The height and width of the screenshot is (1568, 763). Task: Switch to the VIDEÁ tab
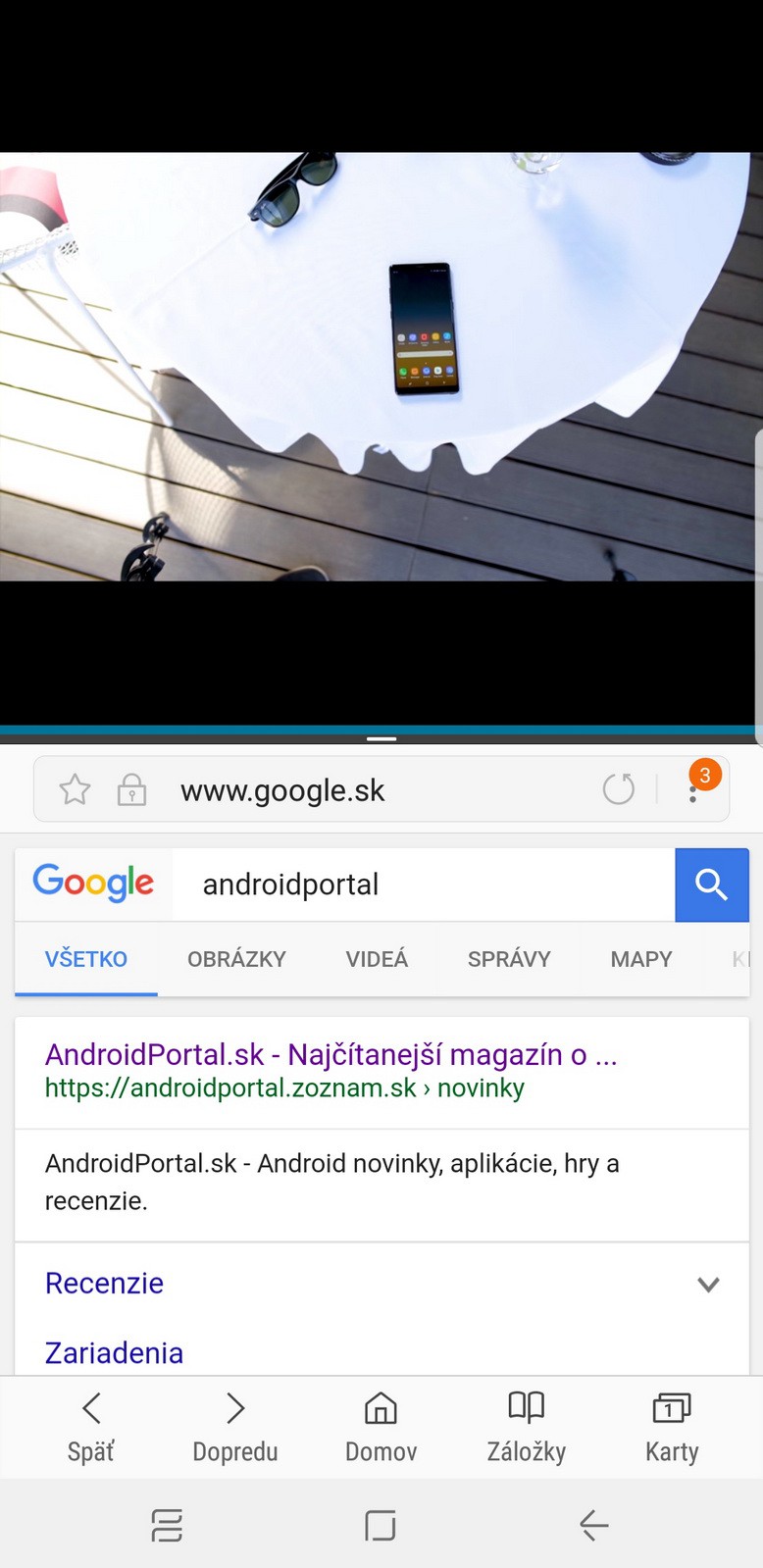pyautogui.click(x=377, y=959)
